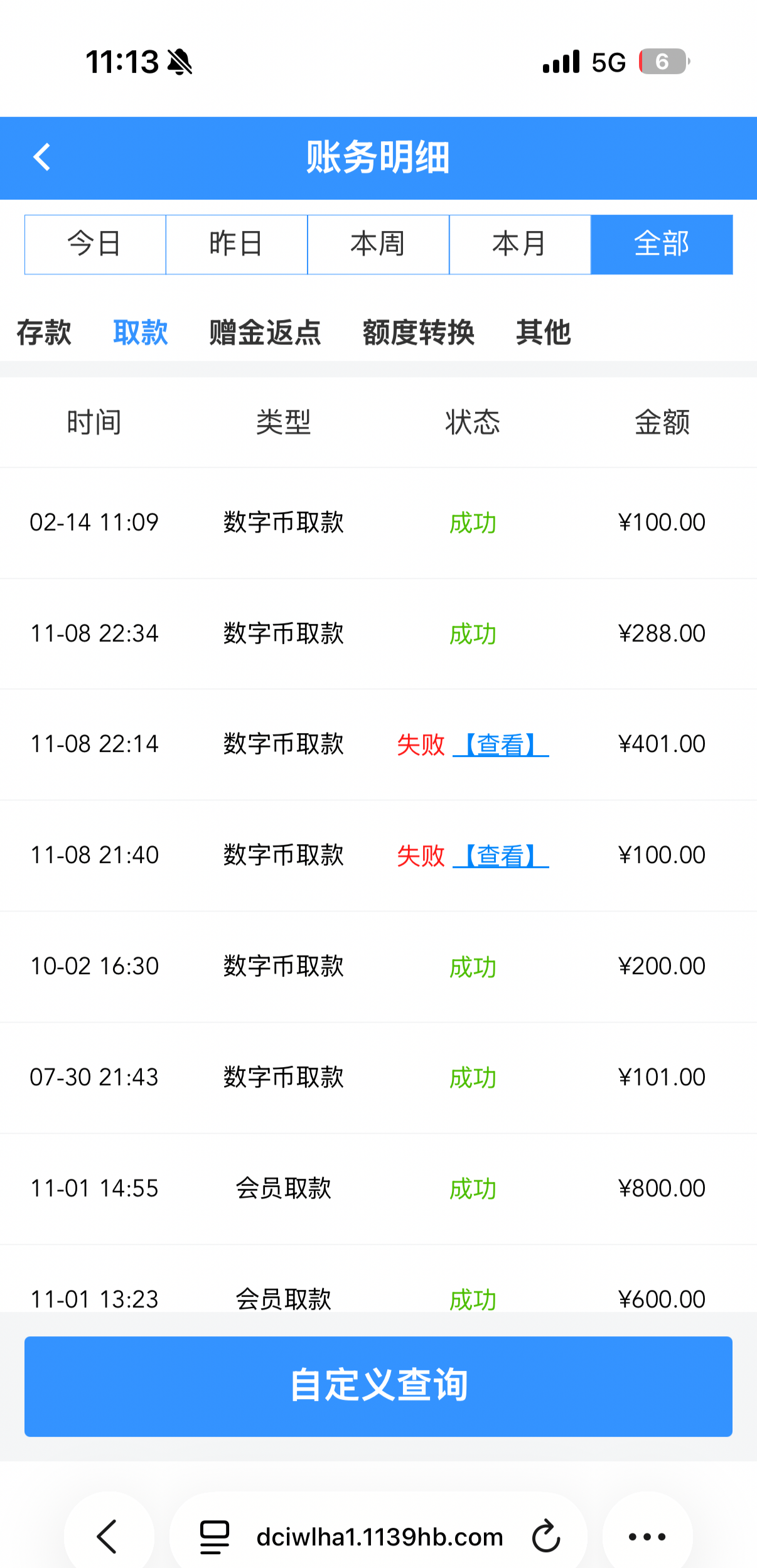757x1568 pixels.
Task: Switch to 本周 date range
Action: [x=378, y=244]
